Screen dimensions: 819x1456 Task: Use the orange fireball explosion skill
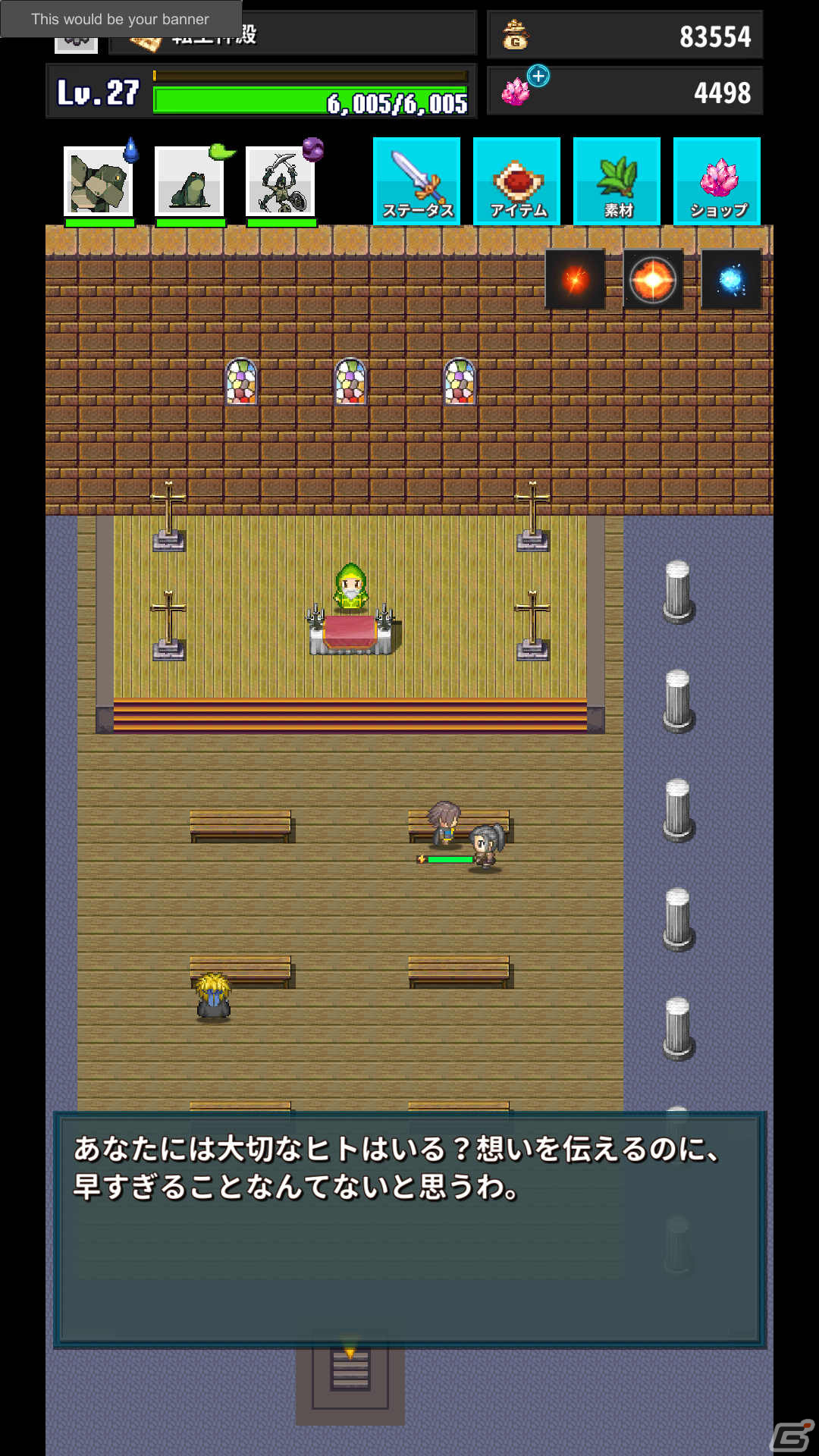tap(653, 279)
